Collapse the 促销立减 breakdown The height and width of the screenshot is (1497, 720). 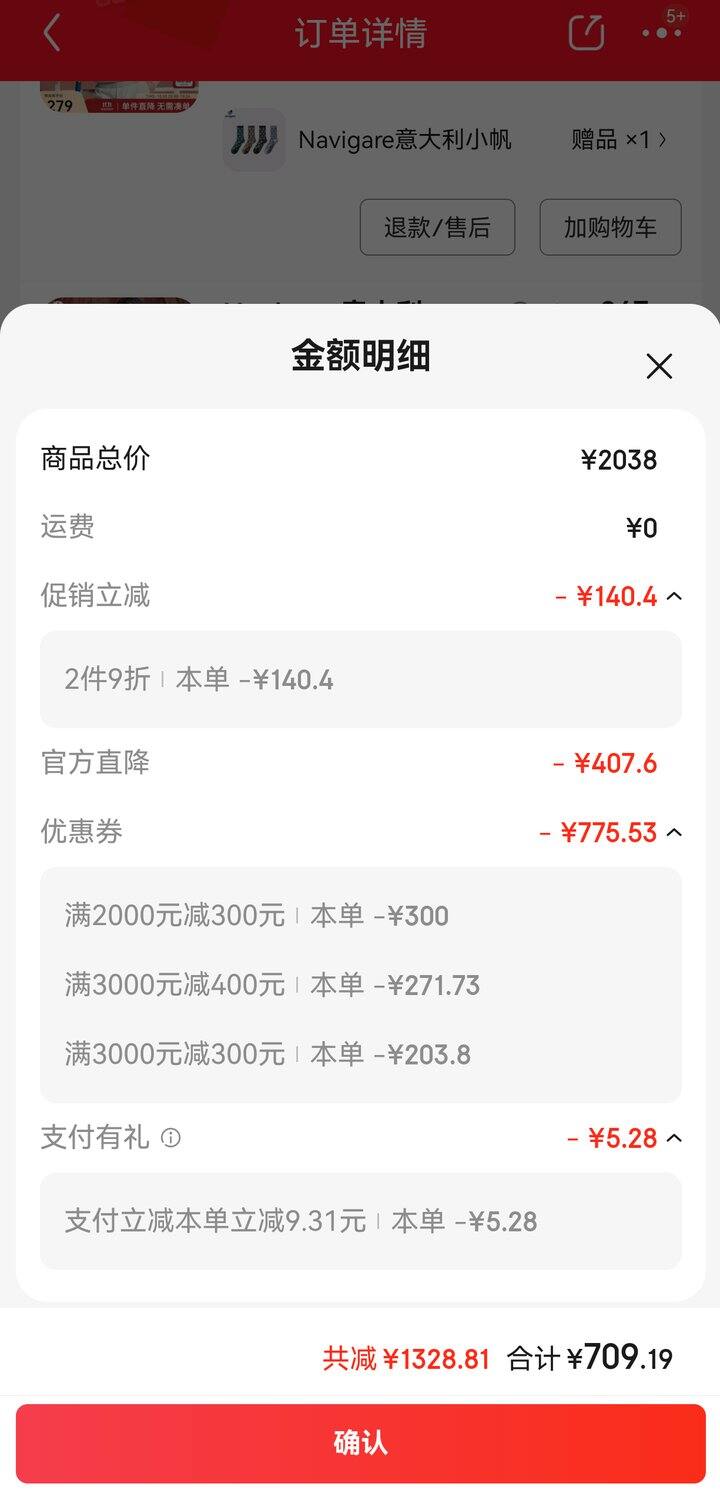pyautogui.click(x=675, y=597)
